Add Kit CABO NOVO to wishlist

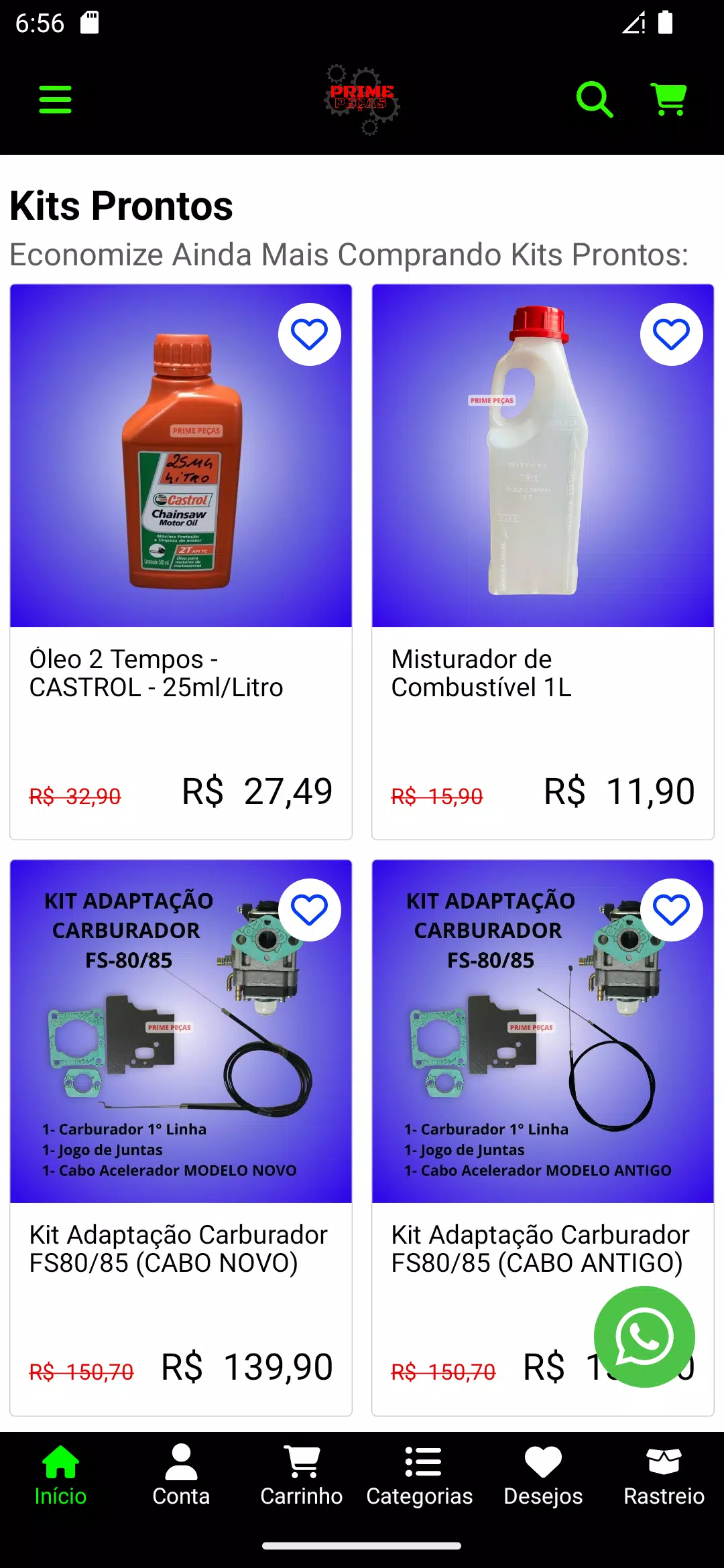309,910
